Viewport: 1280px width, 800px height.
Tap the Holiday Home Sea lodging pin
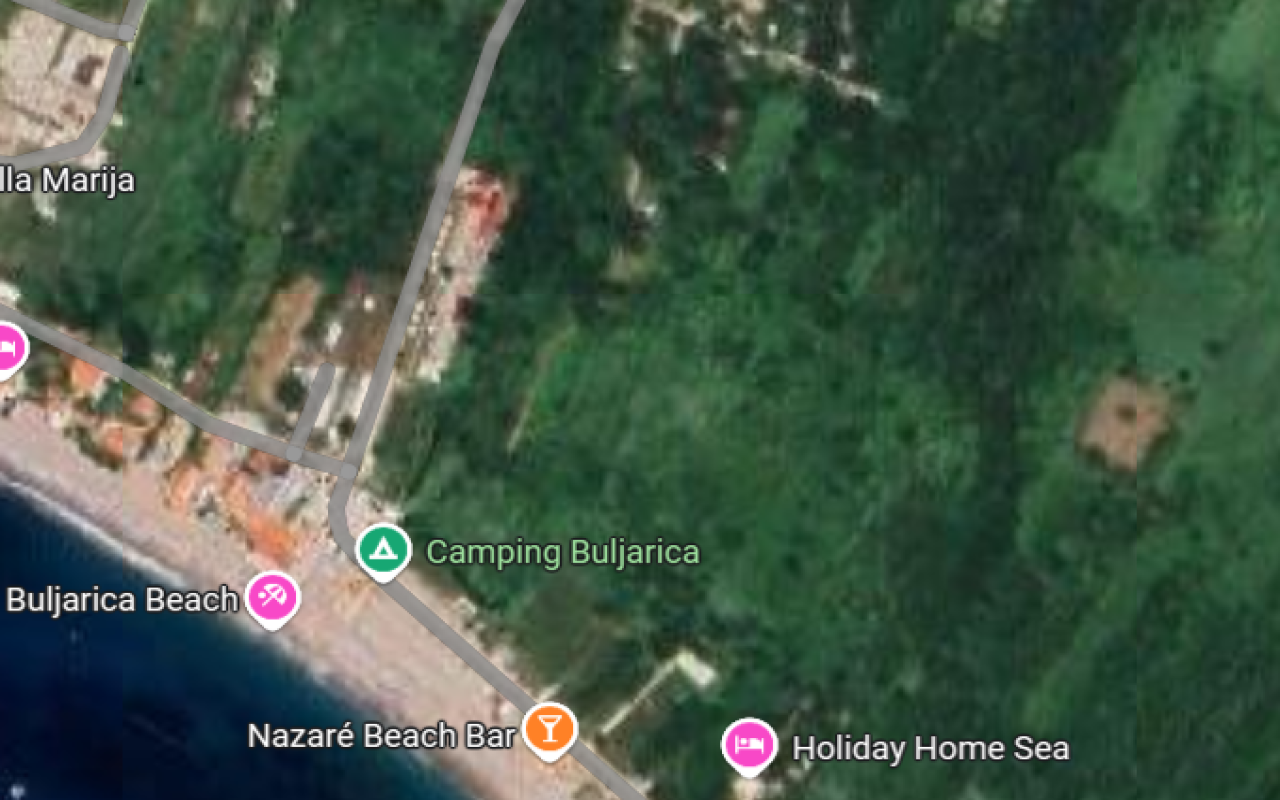[x=749, y=744]
